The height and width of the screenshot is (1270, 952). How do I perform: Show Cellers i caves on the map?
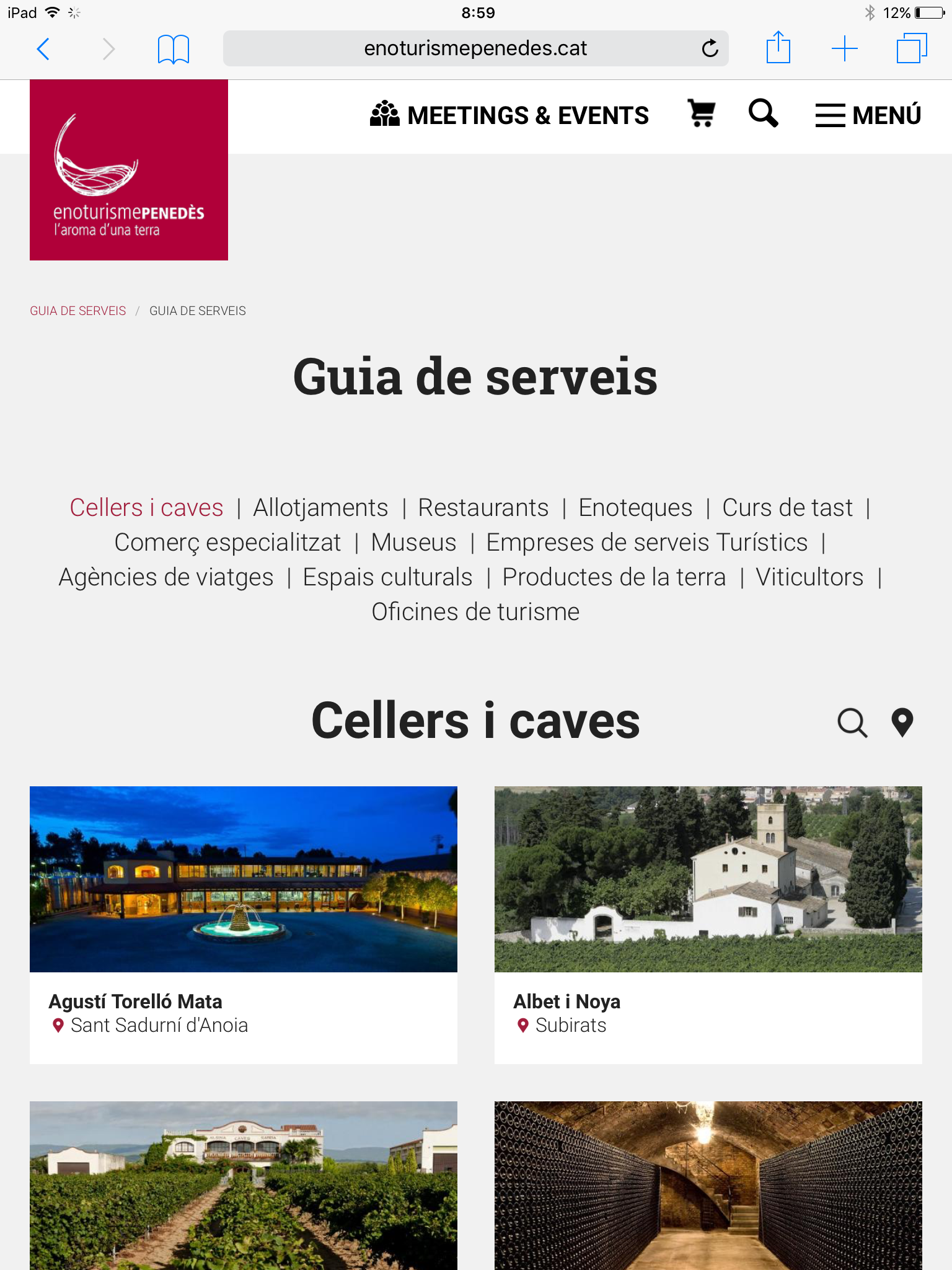(x=902, y=722)
